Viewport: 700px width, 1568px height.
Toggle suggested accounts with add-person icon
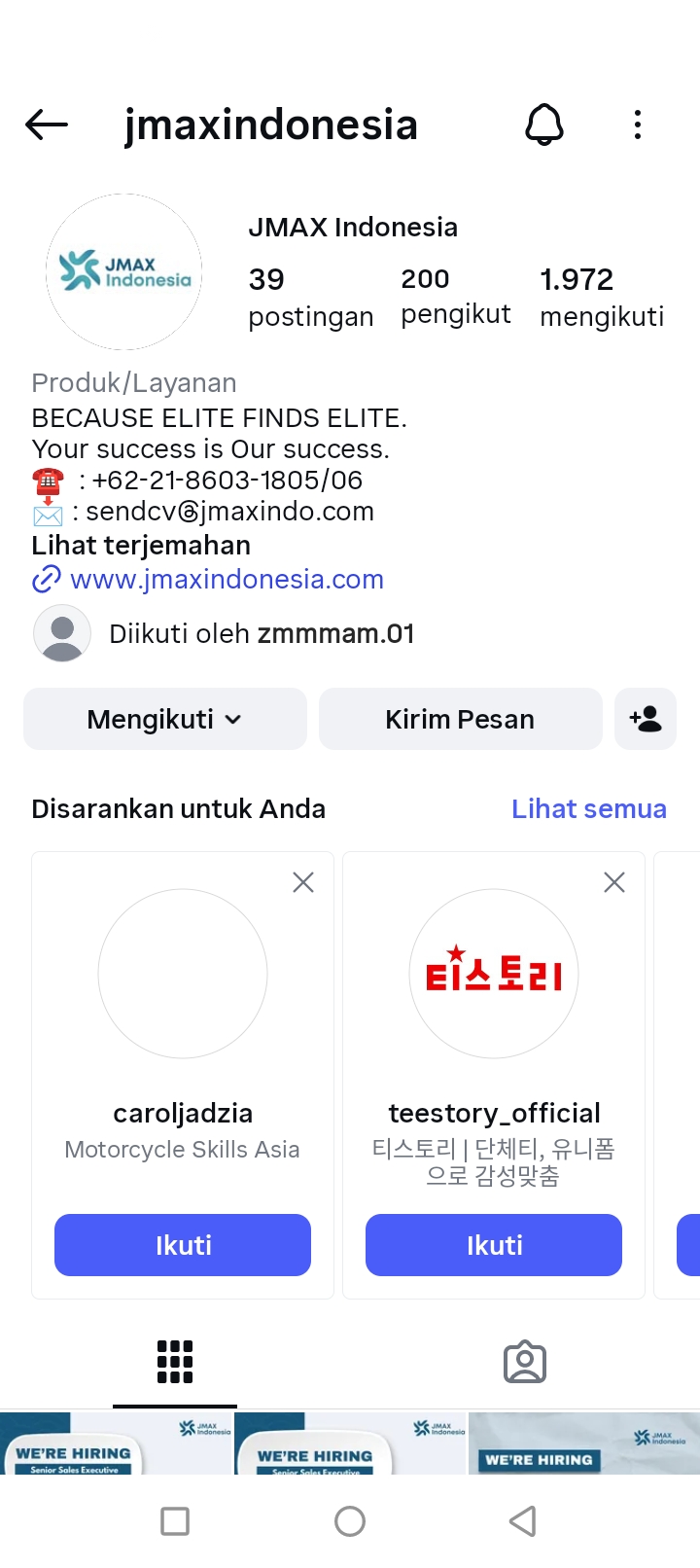click(646, 719)
